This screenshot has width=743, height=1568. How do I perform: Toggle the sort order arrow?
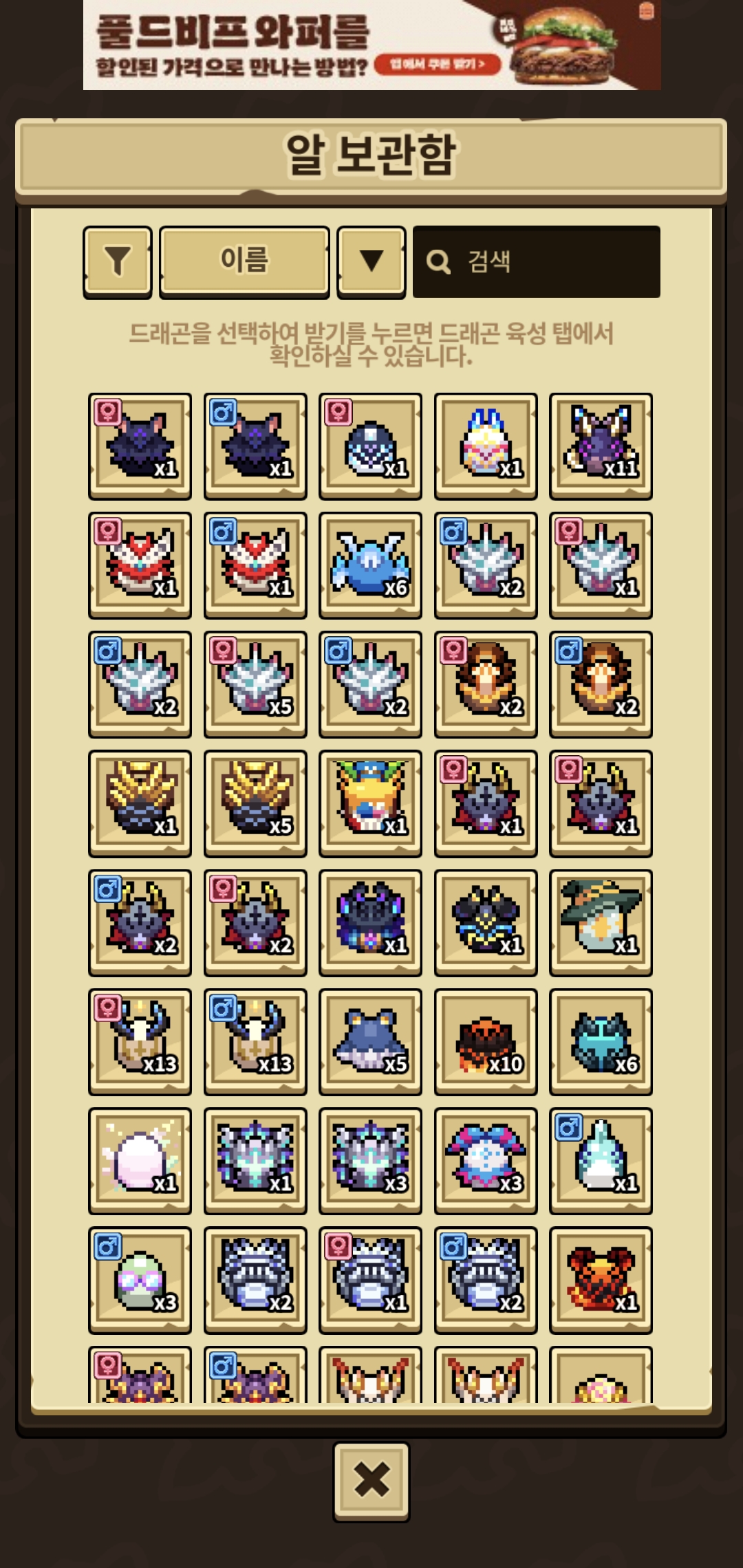pos(371,262)
